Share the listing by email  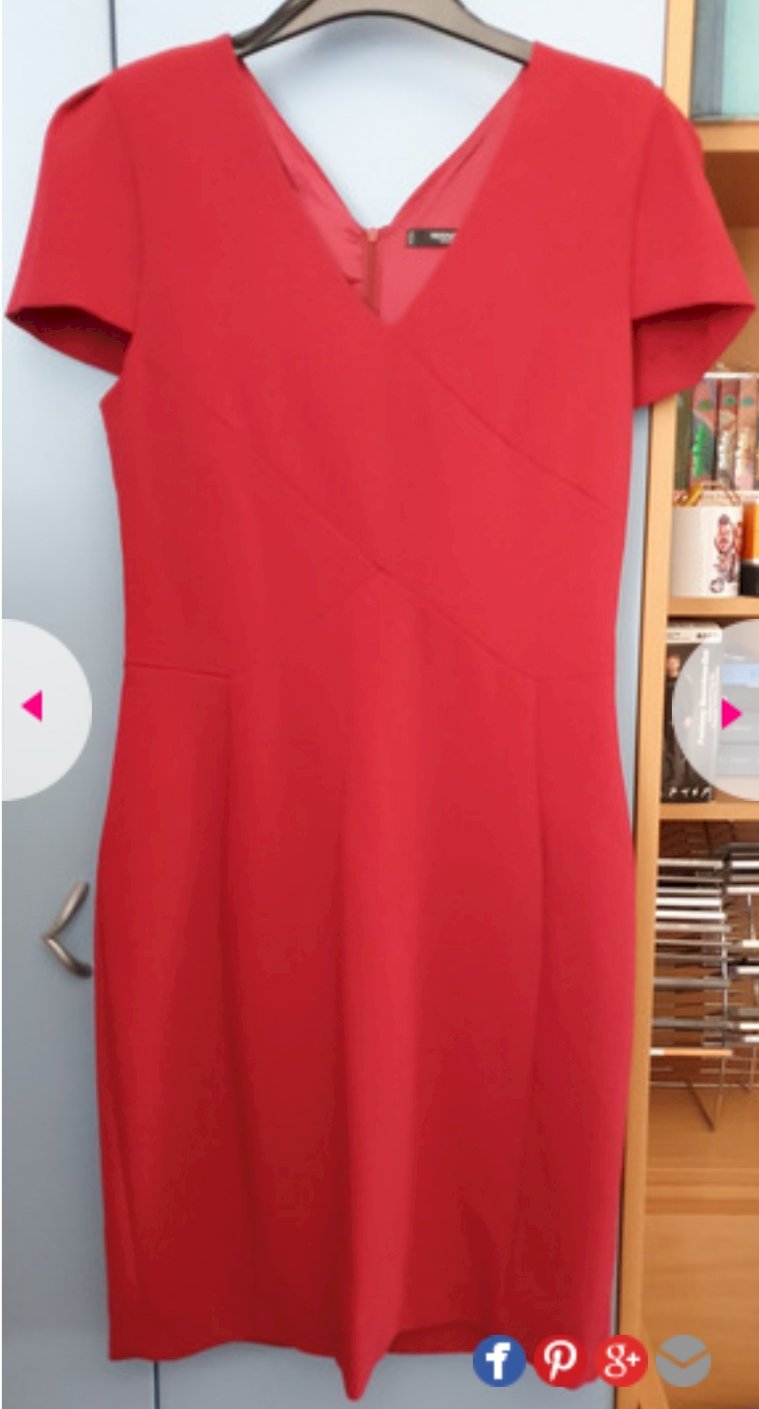pyautogui.click(x=684, y=1361)
